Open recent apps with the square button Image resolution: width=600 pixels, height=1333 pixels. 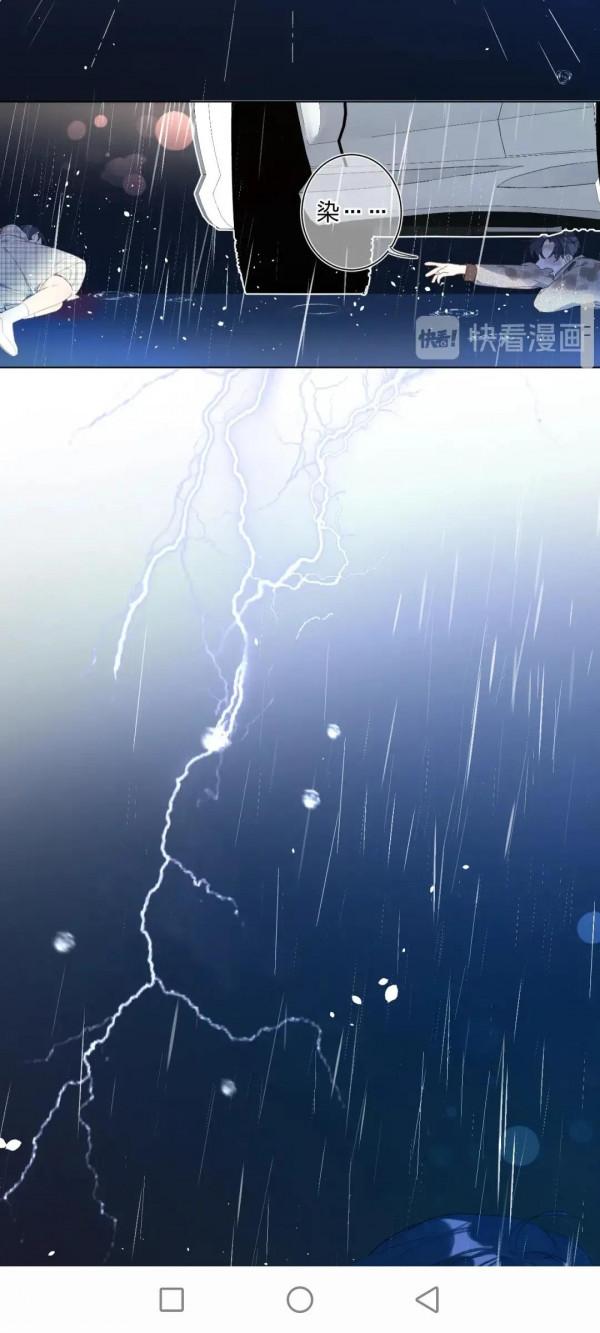tap(172, 1299)
